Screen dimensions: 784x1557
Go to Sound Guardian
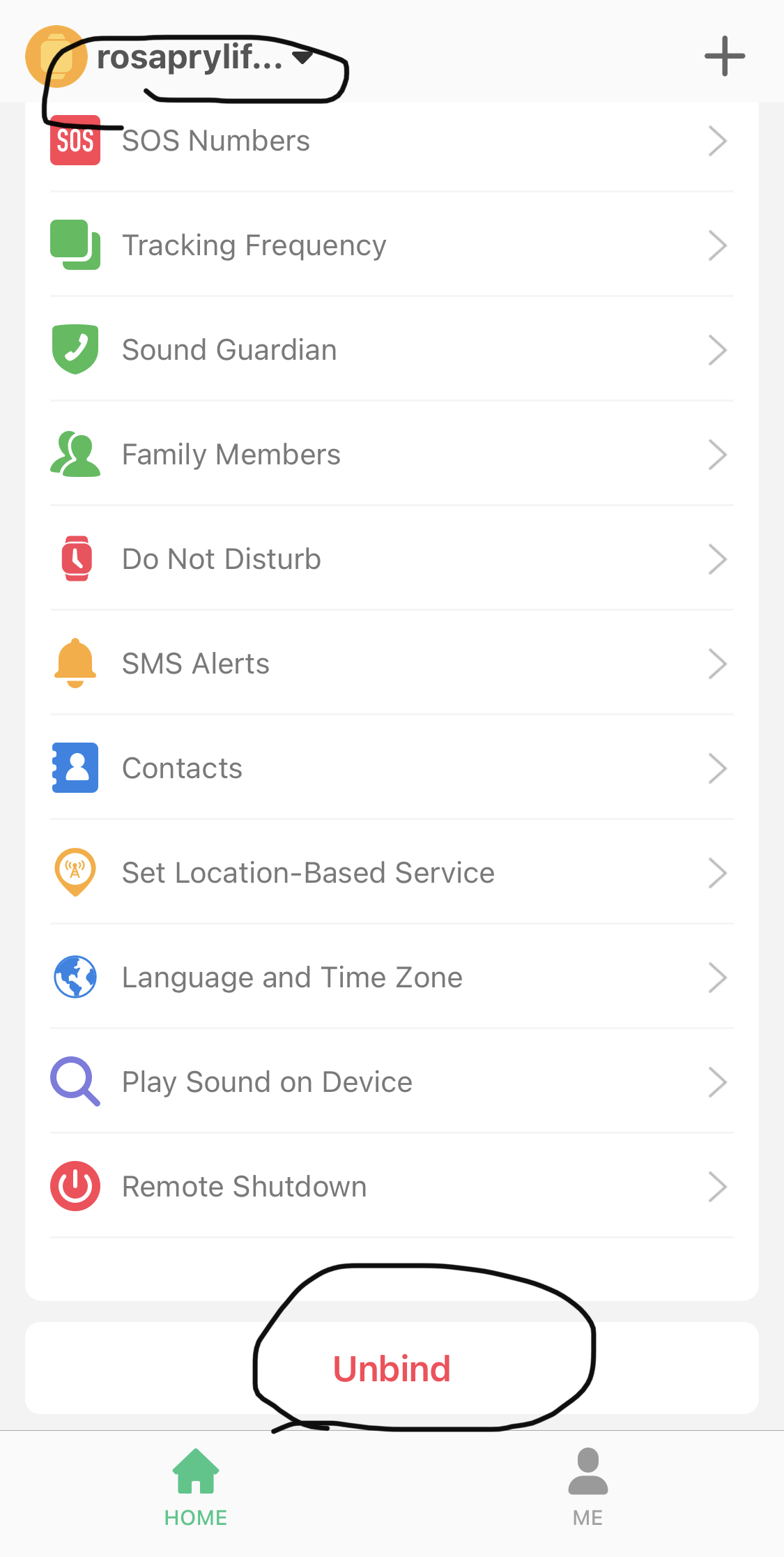pos(390,350)
